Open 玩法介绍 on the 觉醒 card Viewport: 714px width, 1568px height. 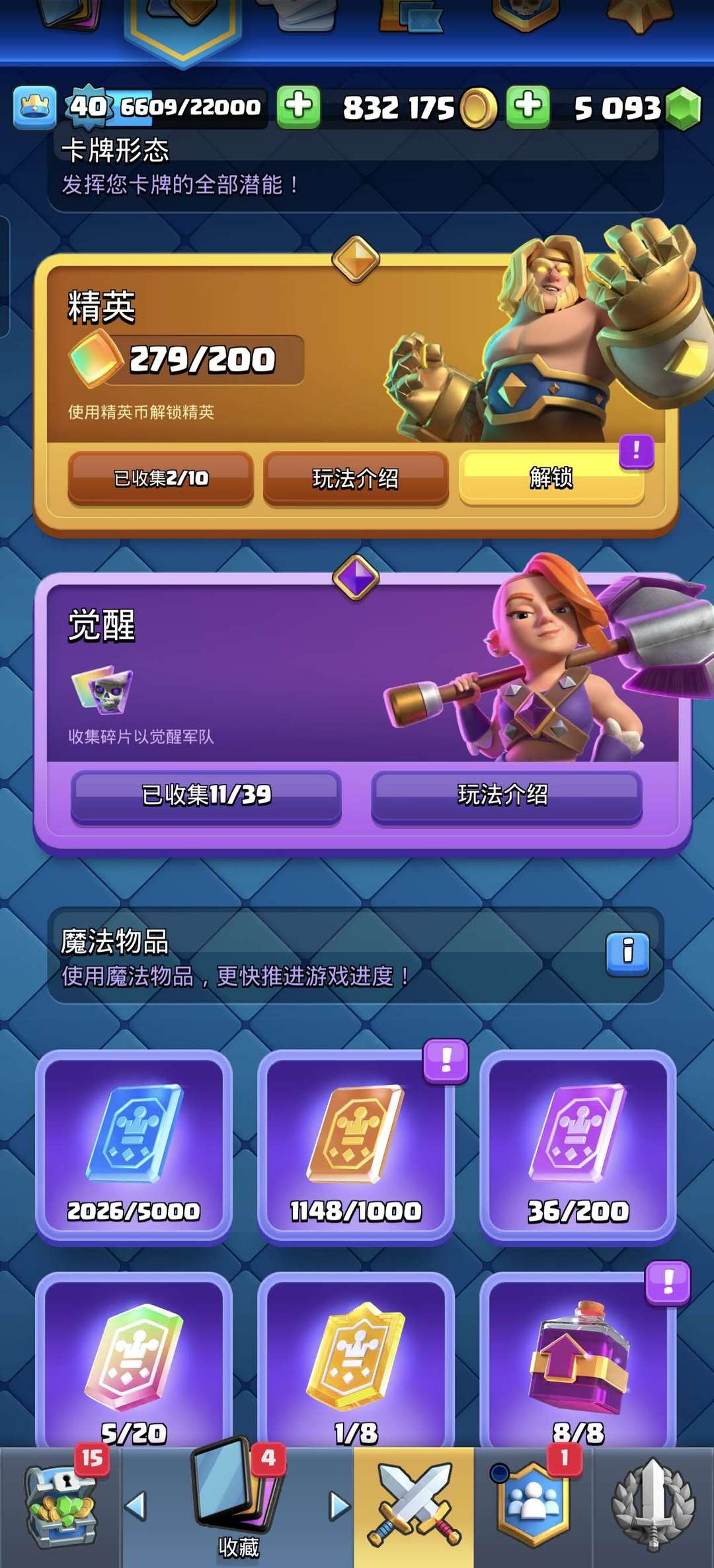(x=506, y=795)
